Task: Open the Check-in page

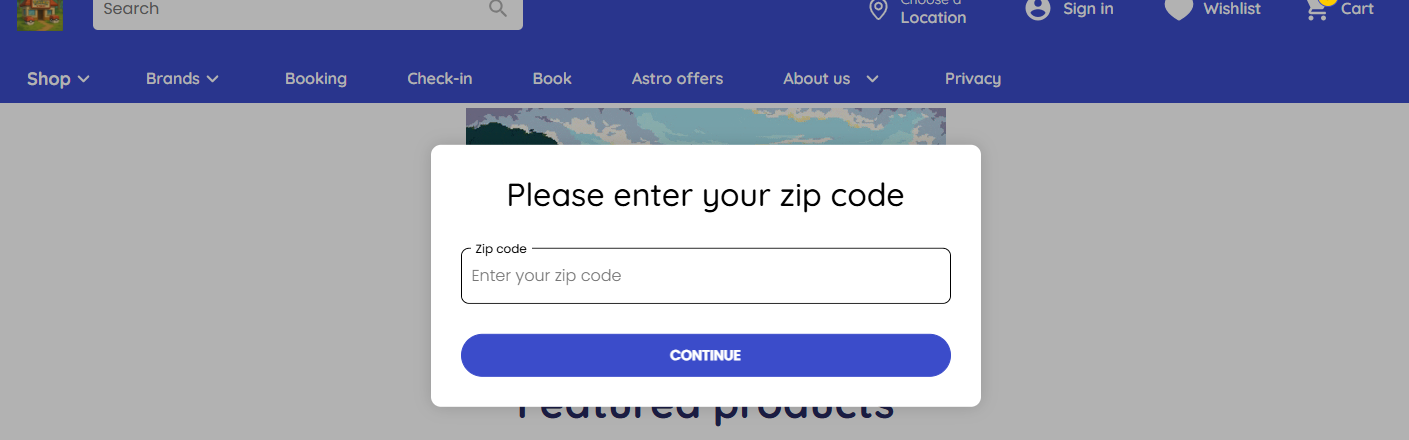Action: pos(439,78)
